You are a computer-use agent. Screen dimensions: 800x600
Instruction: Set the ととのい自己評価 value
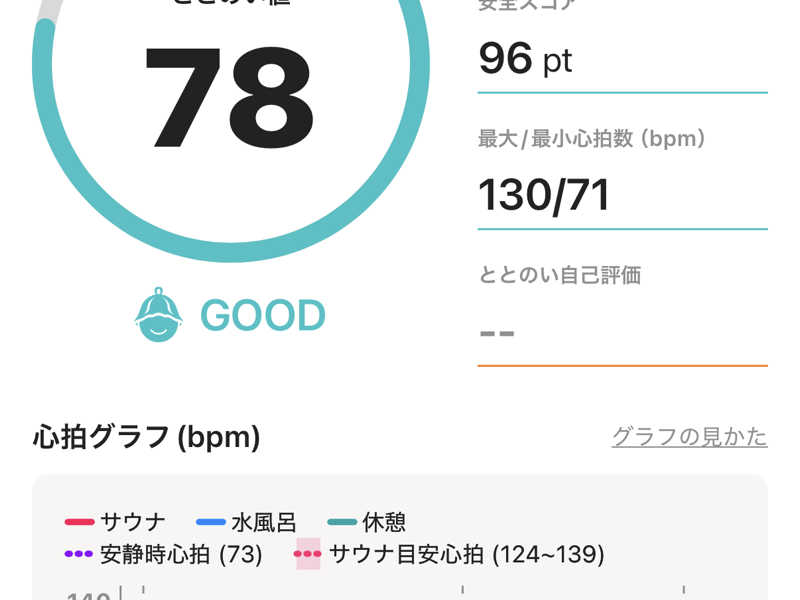pos(621,332)
